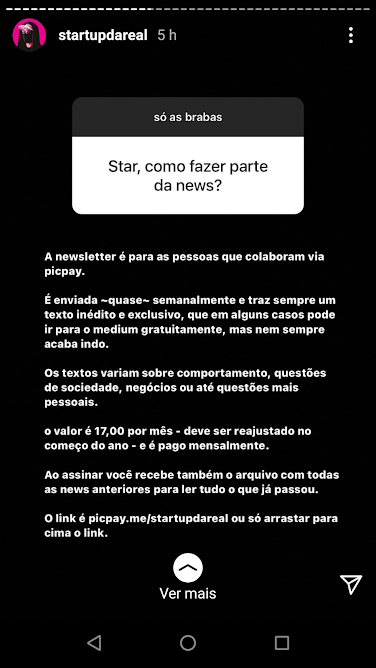Viewport: 376px width, 668px height.
Task: Open the three-dot story options menu
Action: (x=351, y=35)
